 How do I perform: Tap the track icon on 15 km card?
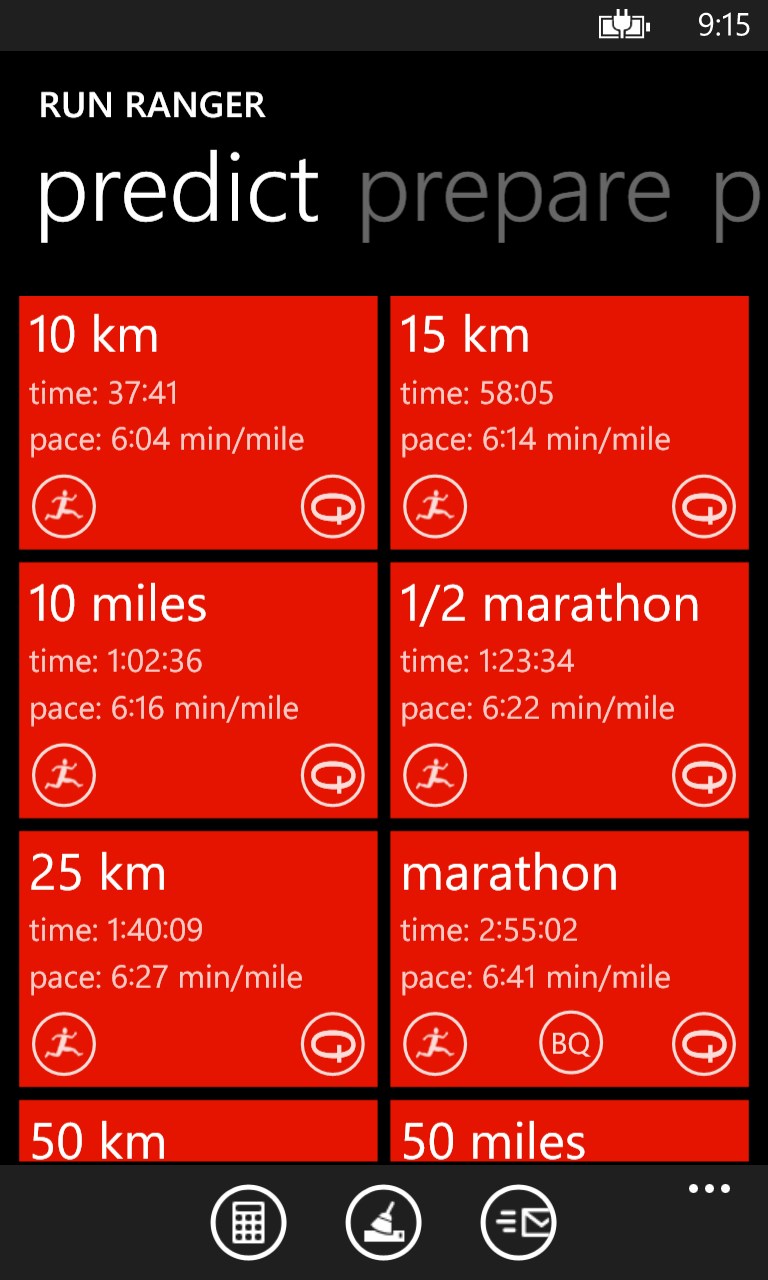click(x=704, y=508)
